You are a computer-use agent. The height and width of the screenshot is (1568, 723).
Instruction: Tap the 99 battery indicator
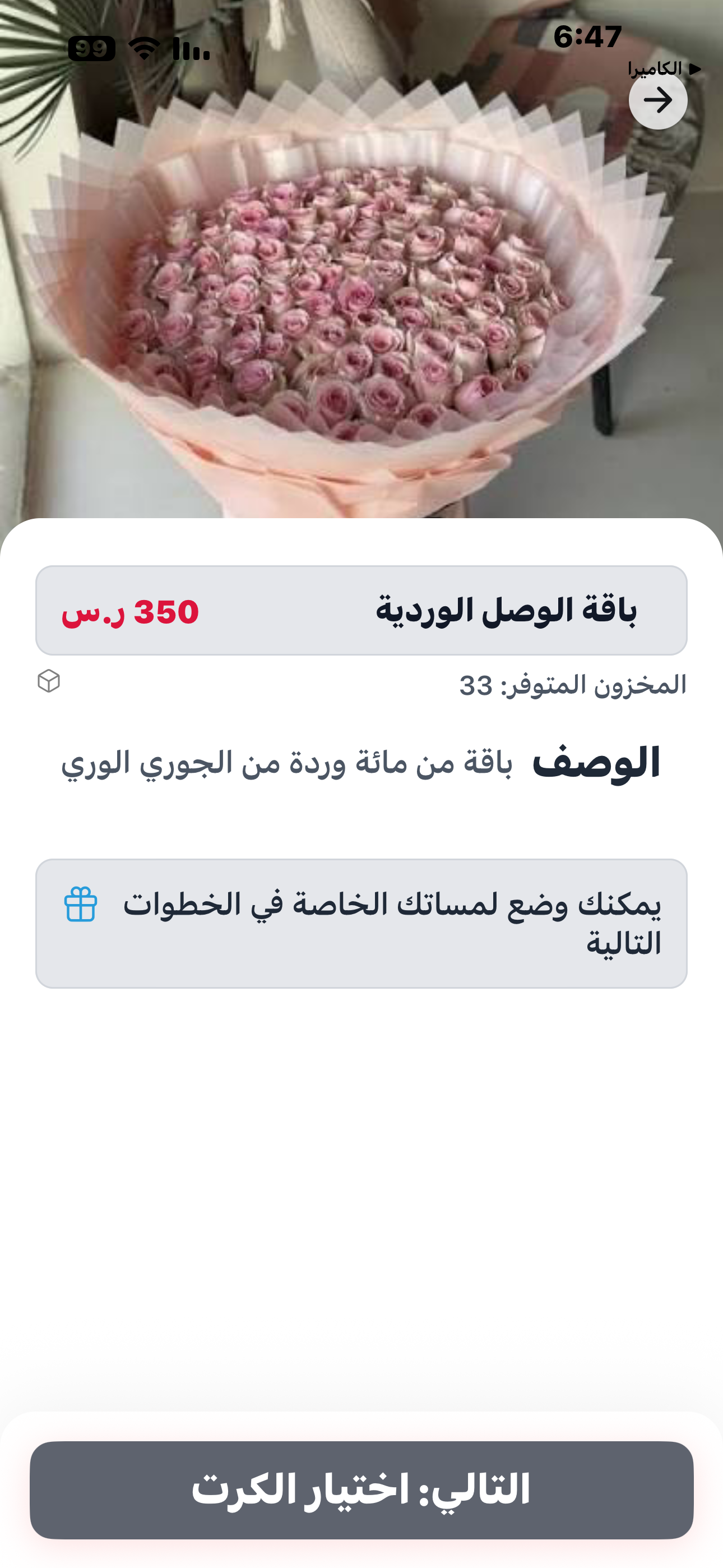click(x=91, y=48)
